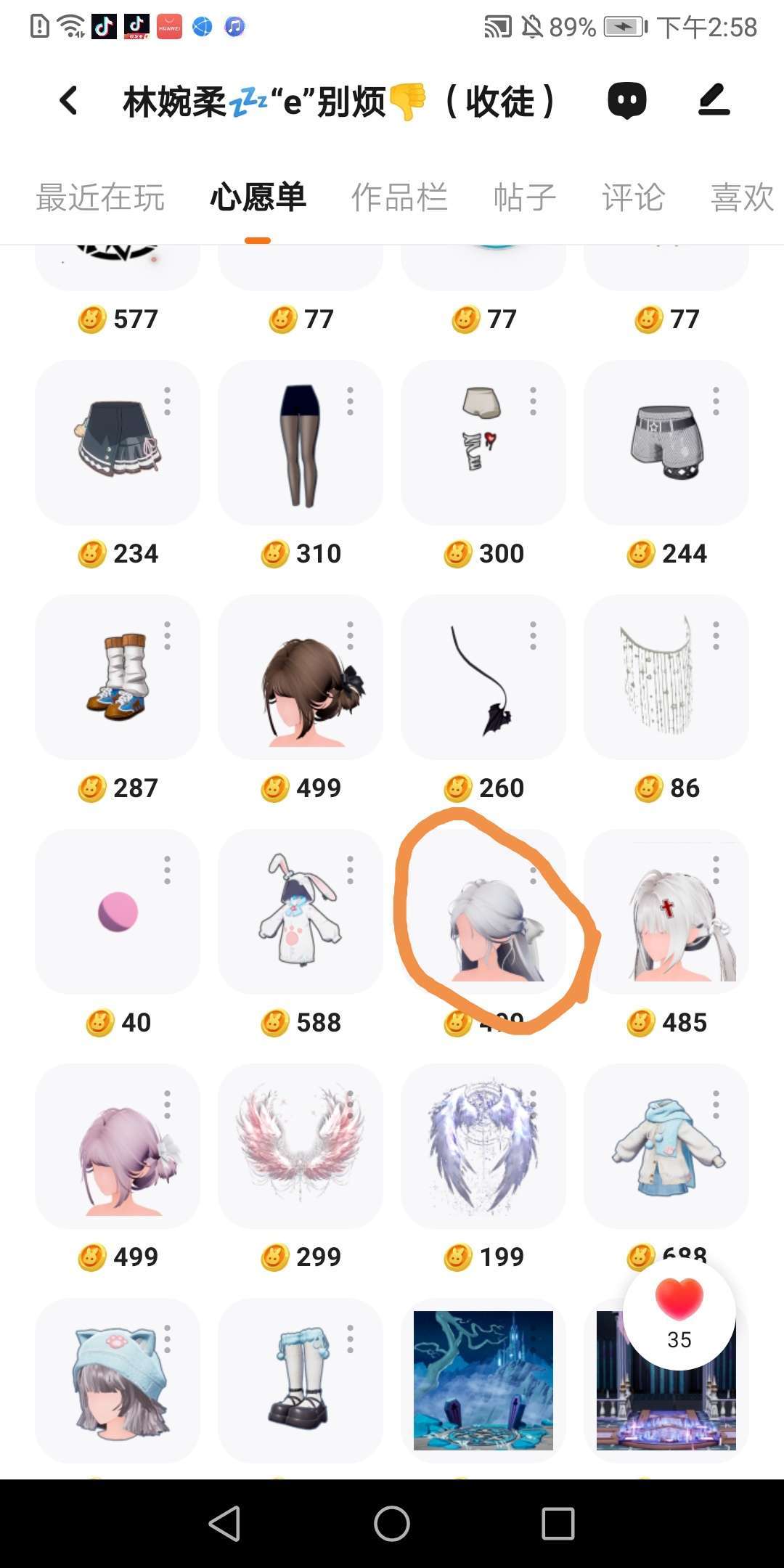The height and width of the screenshot is (1568, 784).
Task: Tap the red heart like button
Action: coord(679,1301)
